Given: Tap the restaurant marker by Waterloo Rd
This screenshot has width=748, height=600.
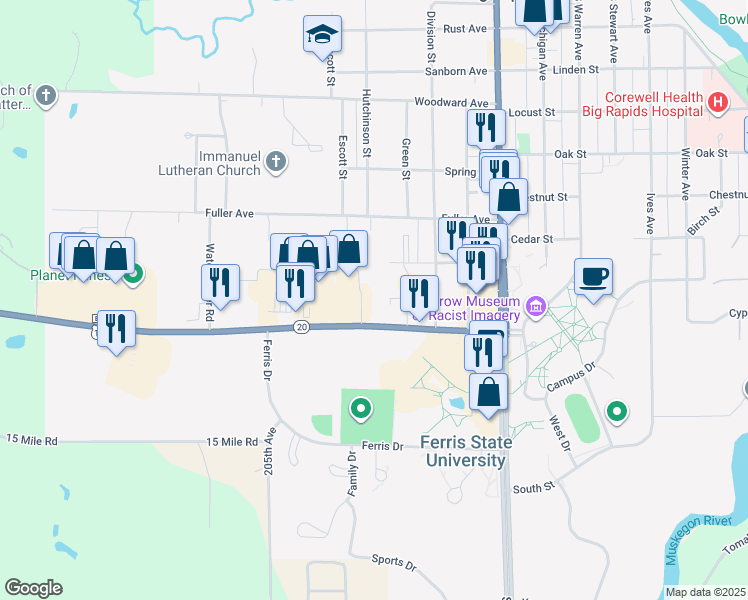Looking at the screenshot, I should [x=219, y=283].
